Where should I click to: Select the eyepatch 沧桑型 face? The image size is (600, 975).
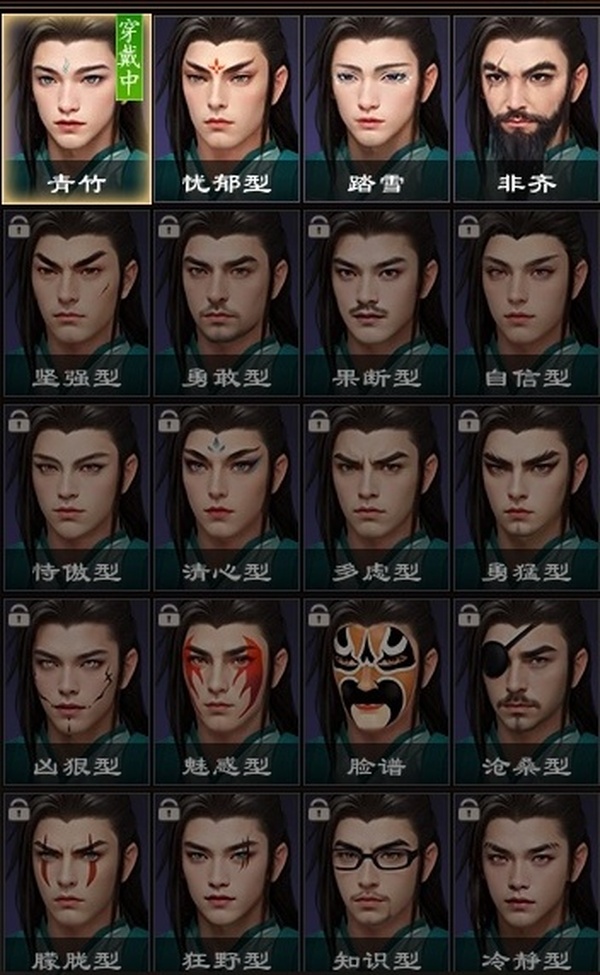(527, 690)
